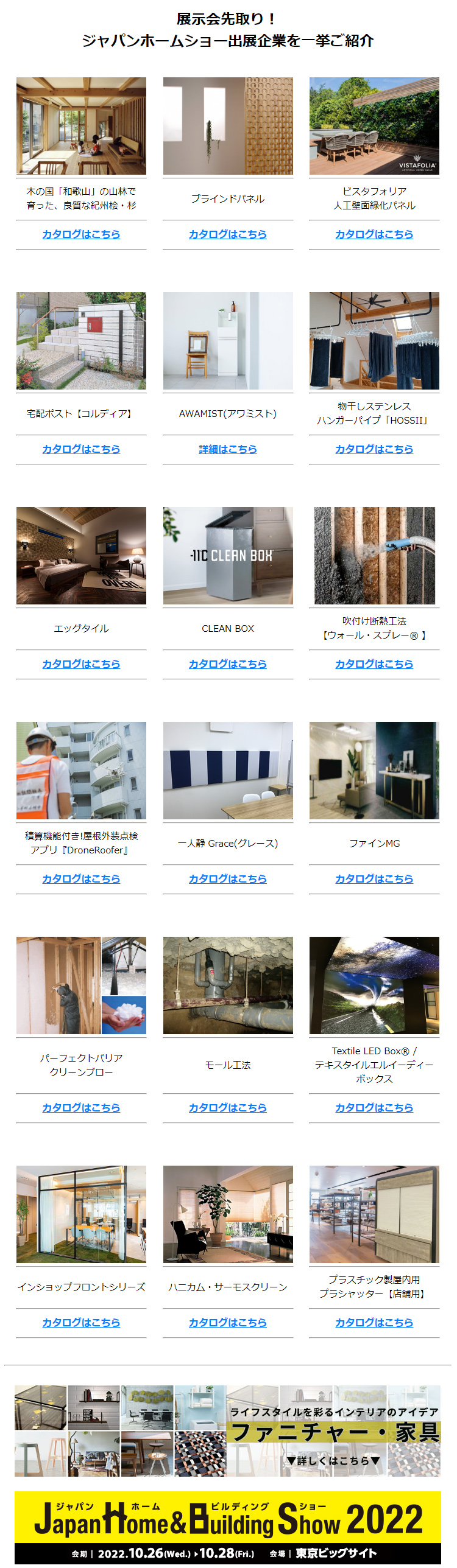Screen dimensions: 457x1568
Task: View the ビスタフォリア人工壁面緑化パネル catalog
Action: (374, 234)
